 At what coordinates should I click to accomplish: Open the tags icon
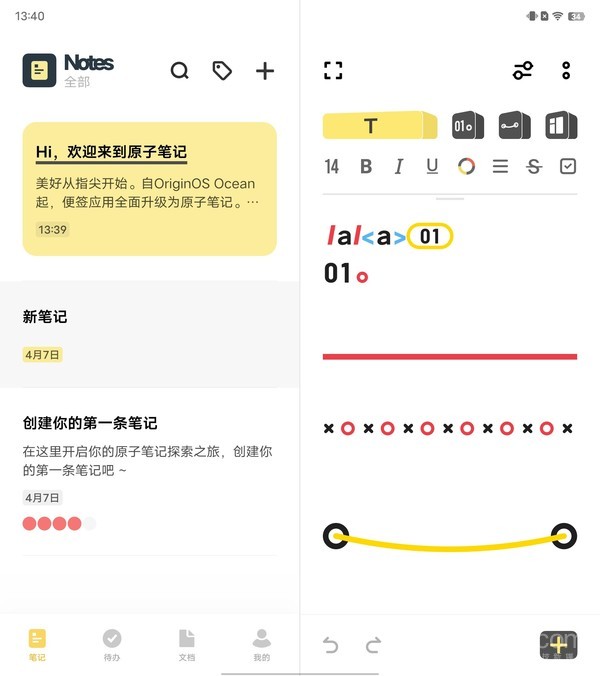222,71
